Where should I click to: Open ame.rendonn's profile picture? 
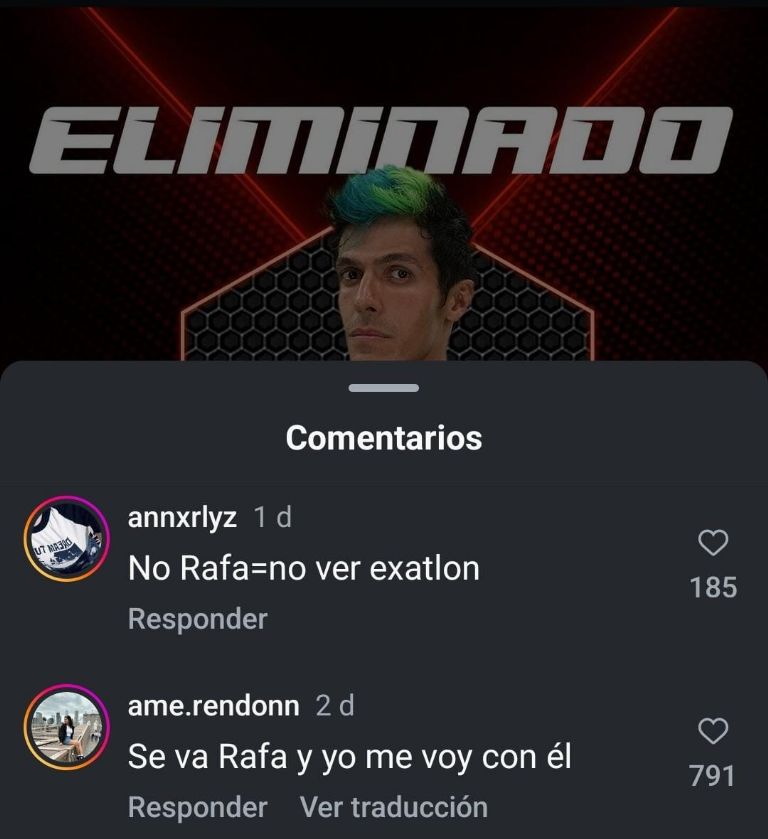point(66,727)
